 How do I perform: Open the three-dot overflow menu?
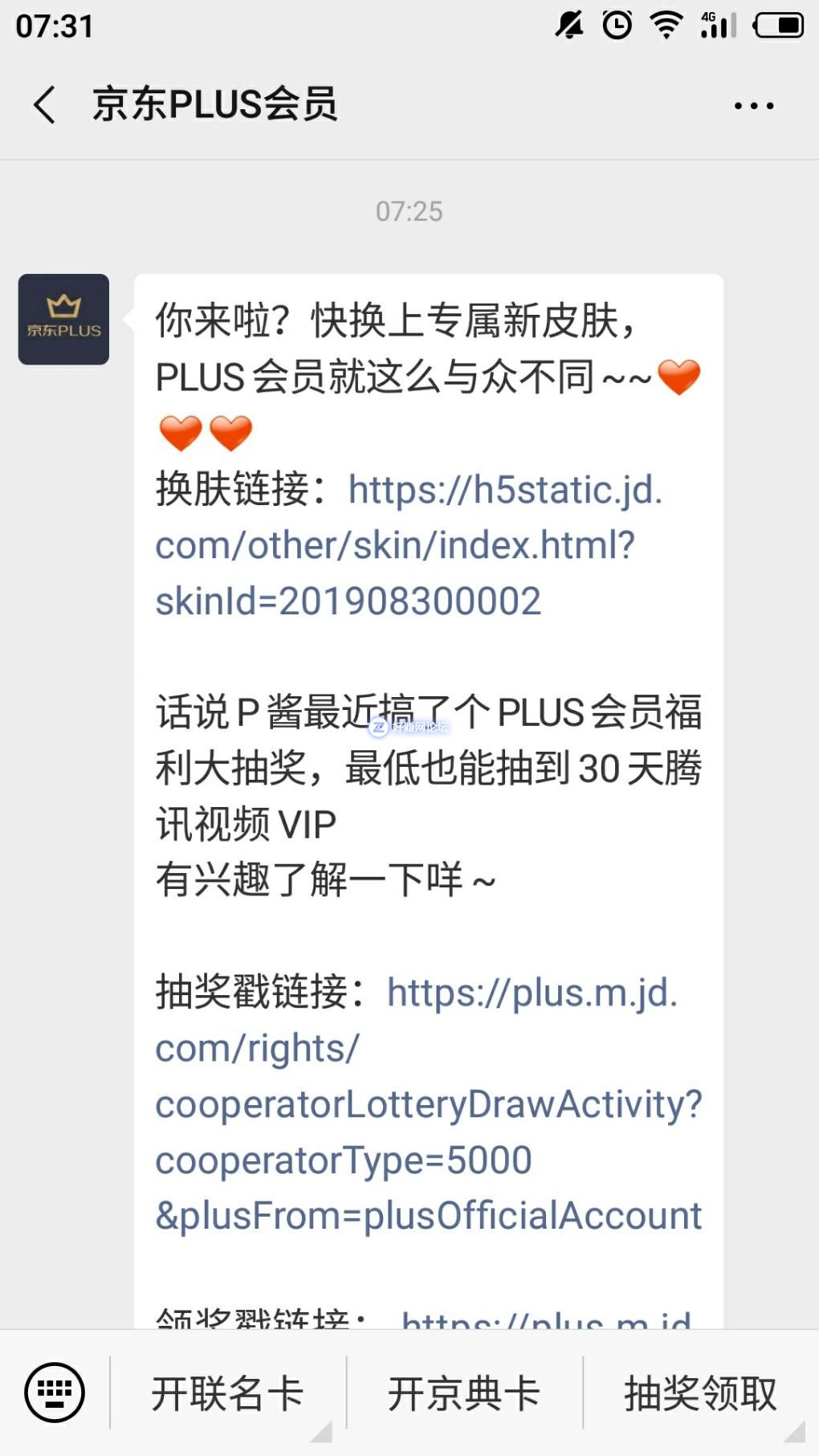(x=753, y=105)
